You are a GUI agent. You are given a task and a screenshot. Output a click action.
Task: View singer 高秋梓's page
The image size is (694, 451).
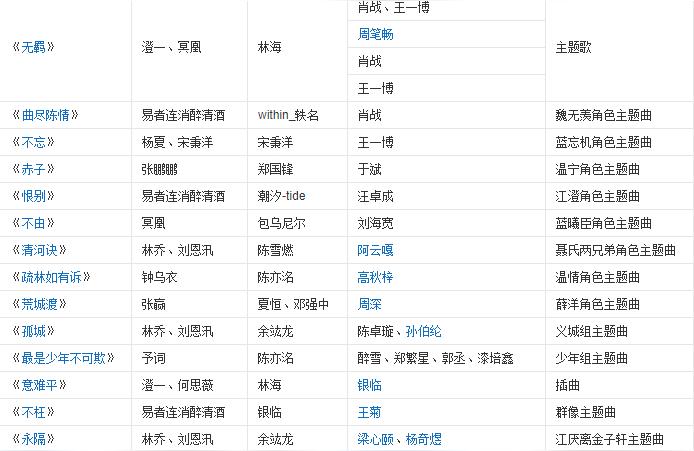pos(375,277)
